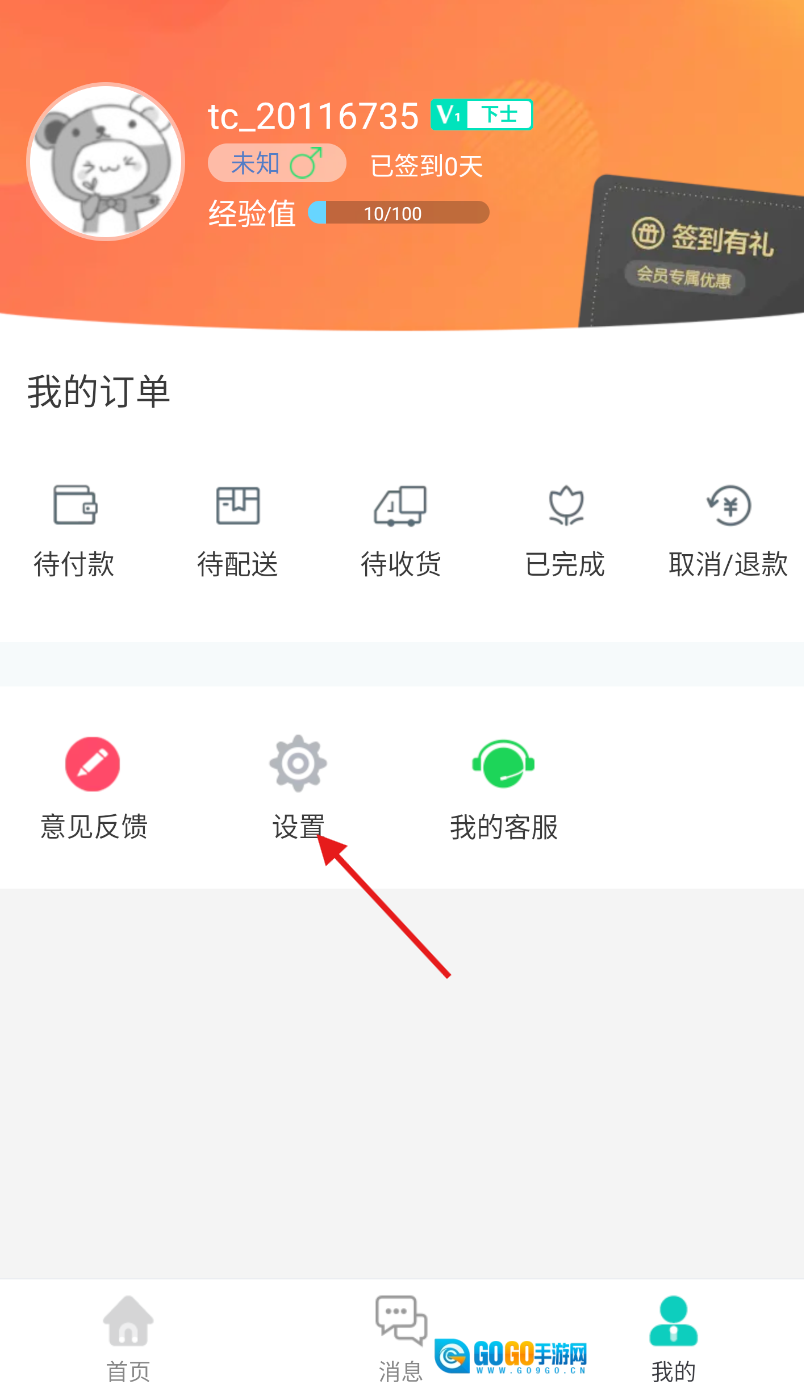Show 已完成 completed orders
This screenshot has width=804, height=1384.
pos(565,530)
